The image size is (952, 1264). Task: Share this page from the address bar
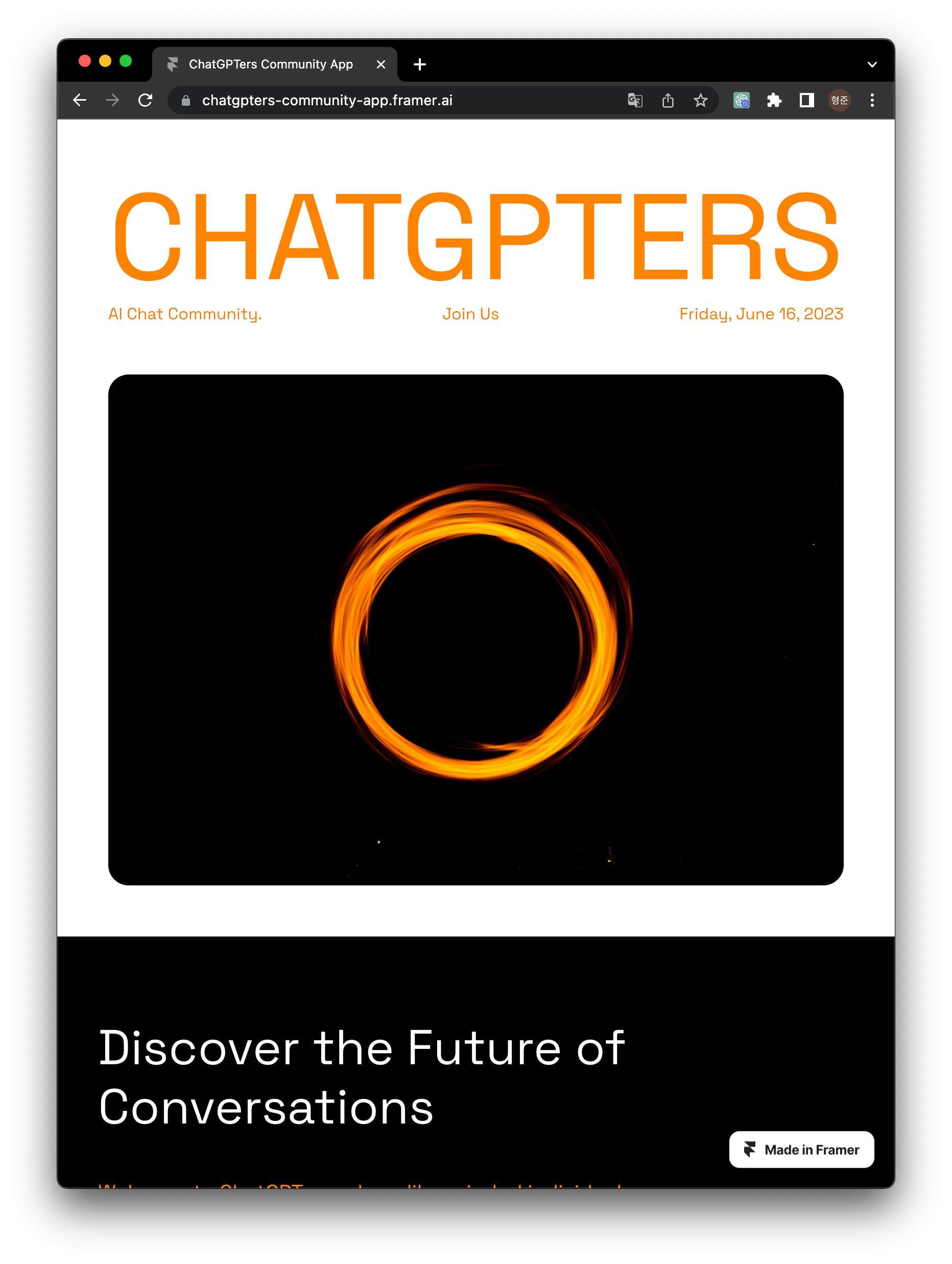tap(668, 101)
